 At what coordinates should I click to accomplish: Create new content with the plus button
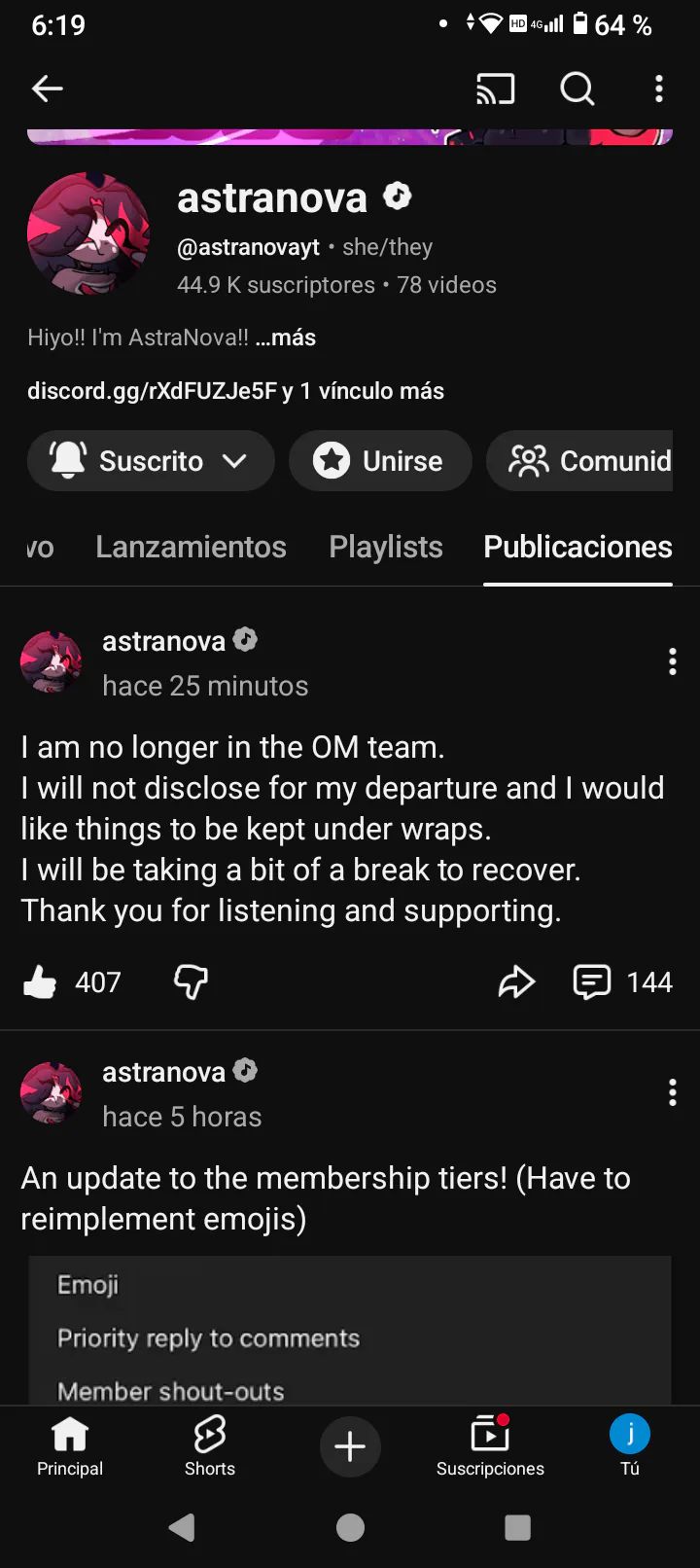[x=350, y=1446]
